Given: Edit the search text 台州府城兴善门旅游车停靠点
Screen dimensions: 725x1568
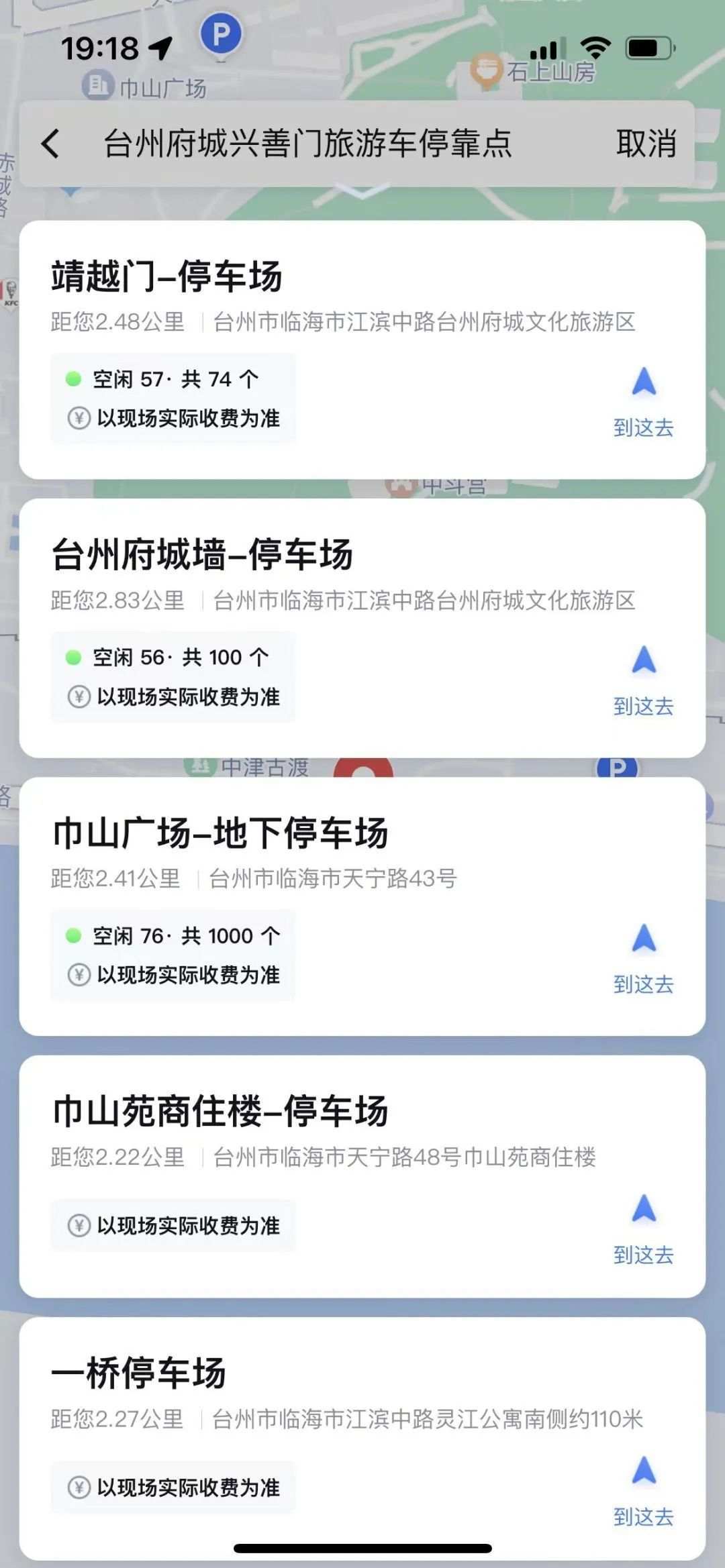Looking at the screenshot, I should pos(307,144).
